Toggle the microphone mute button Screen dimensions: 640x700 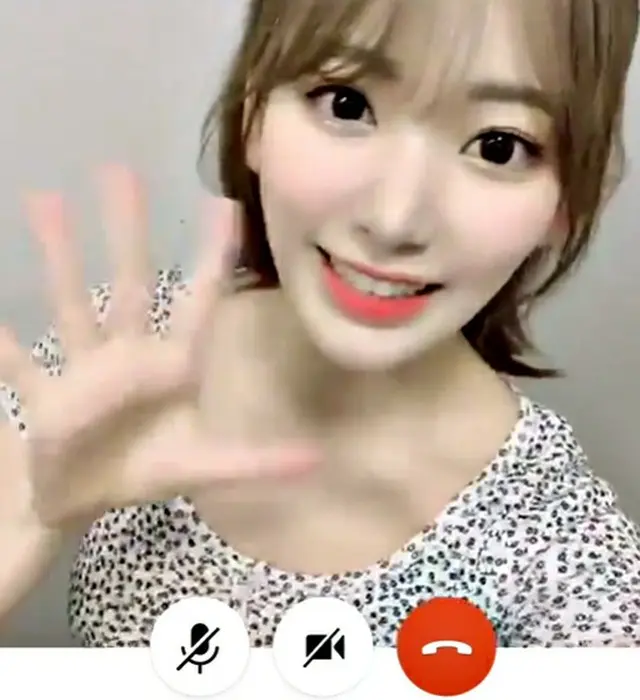pos(200,646)
